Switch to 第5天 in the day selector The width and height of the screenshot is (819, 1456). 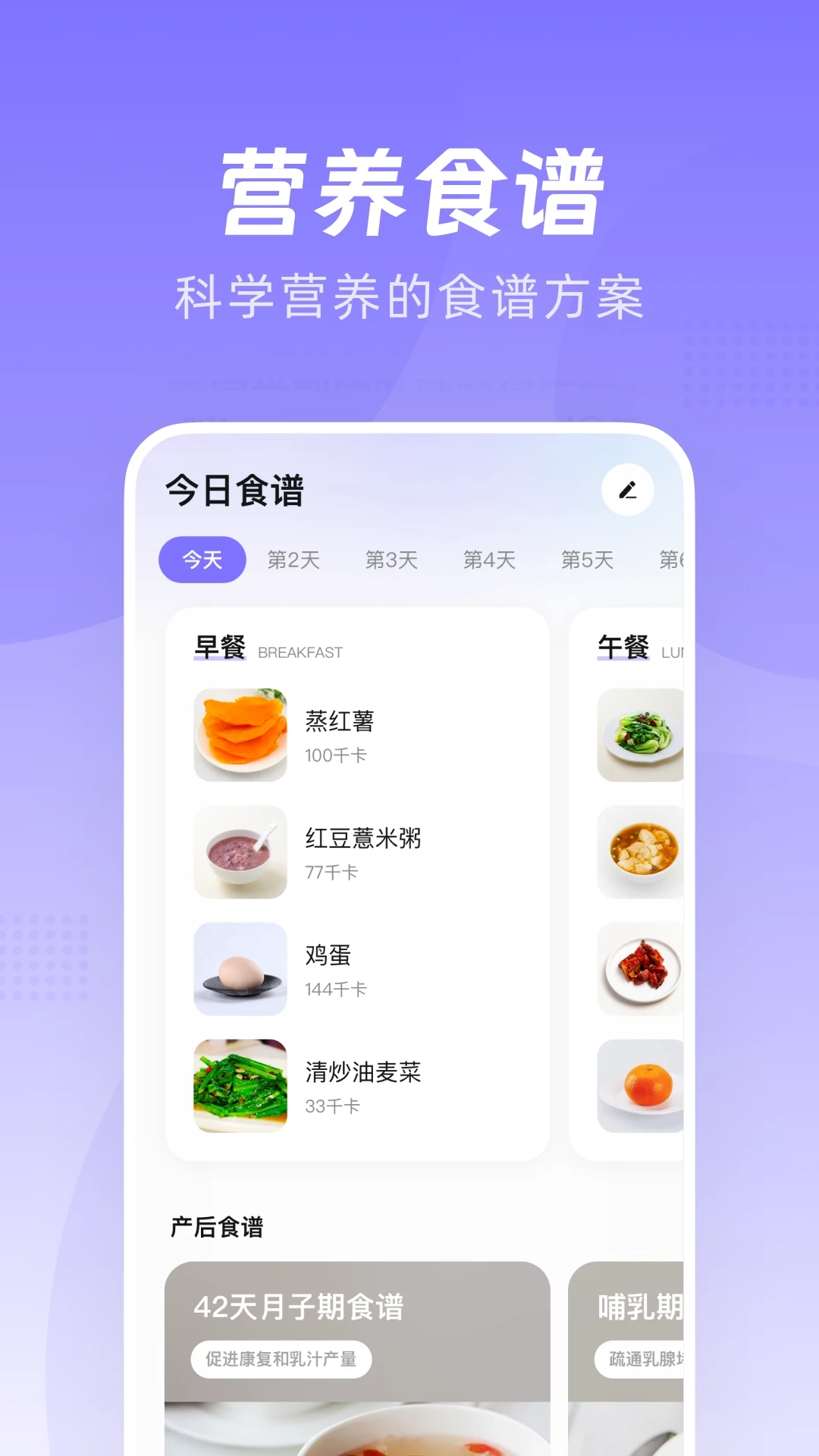(x=588, y=559)
